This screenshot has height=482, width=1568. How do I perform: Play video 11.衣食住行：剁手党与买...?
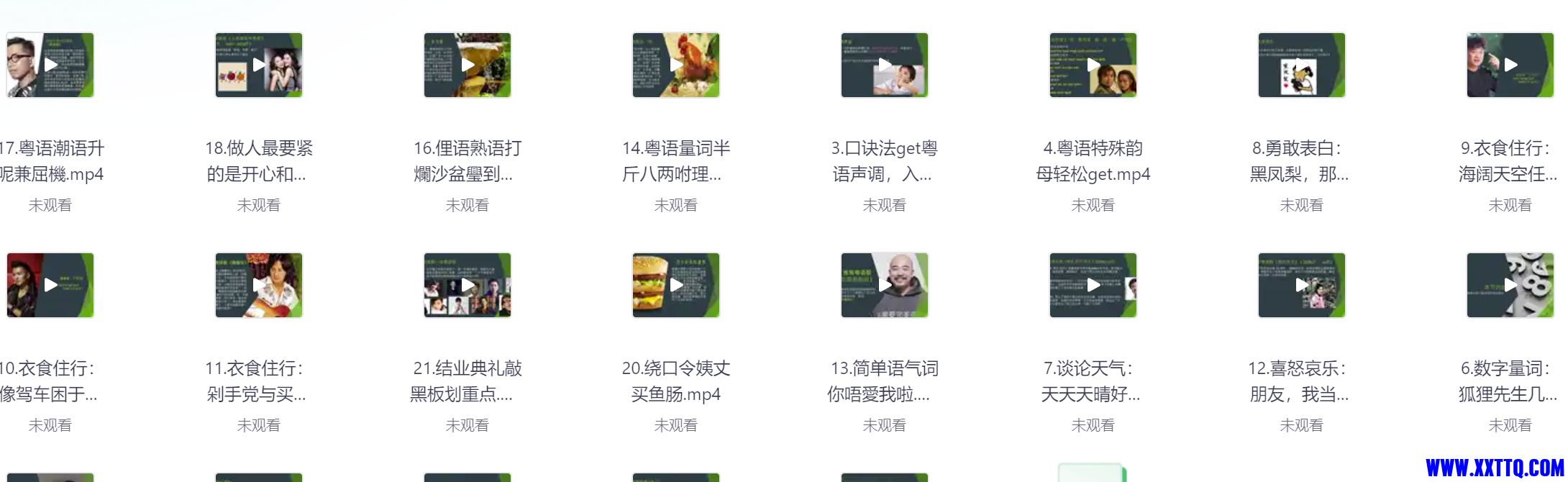pos(259,285)
